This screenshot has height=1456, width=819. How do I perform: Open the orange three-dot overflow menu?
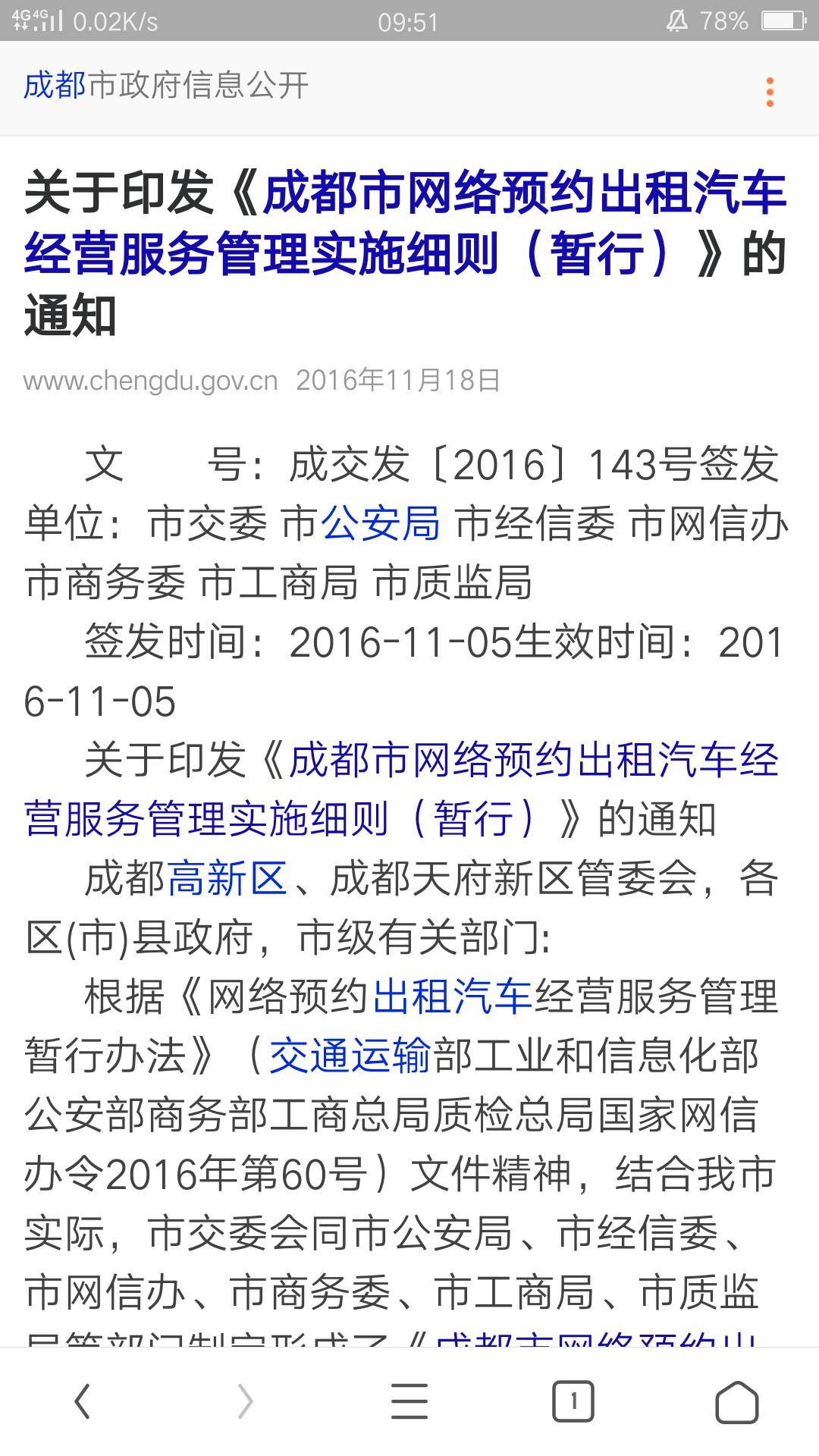(x=770, y=93)
